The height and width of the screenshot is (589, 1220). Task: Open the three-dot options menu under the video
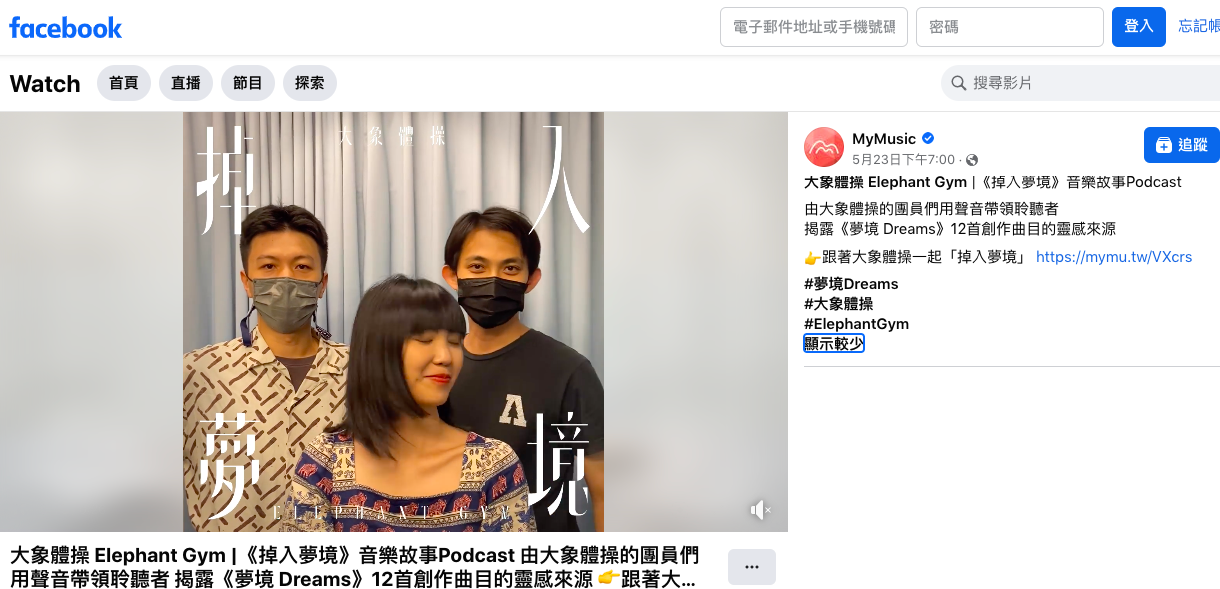coord(751,567)
